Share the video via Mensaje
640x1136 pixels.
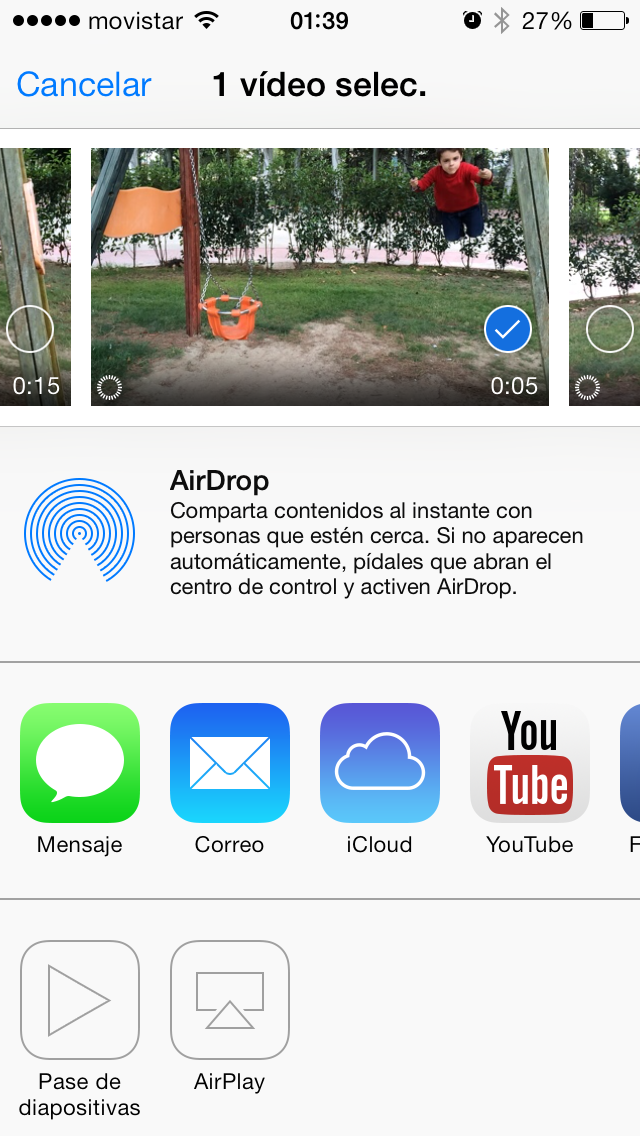(x=80, y=763)
